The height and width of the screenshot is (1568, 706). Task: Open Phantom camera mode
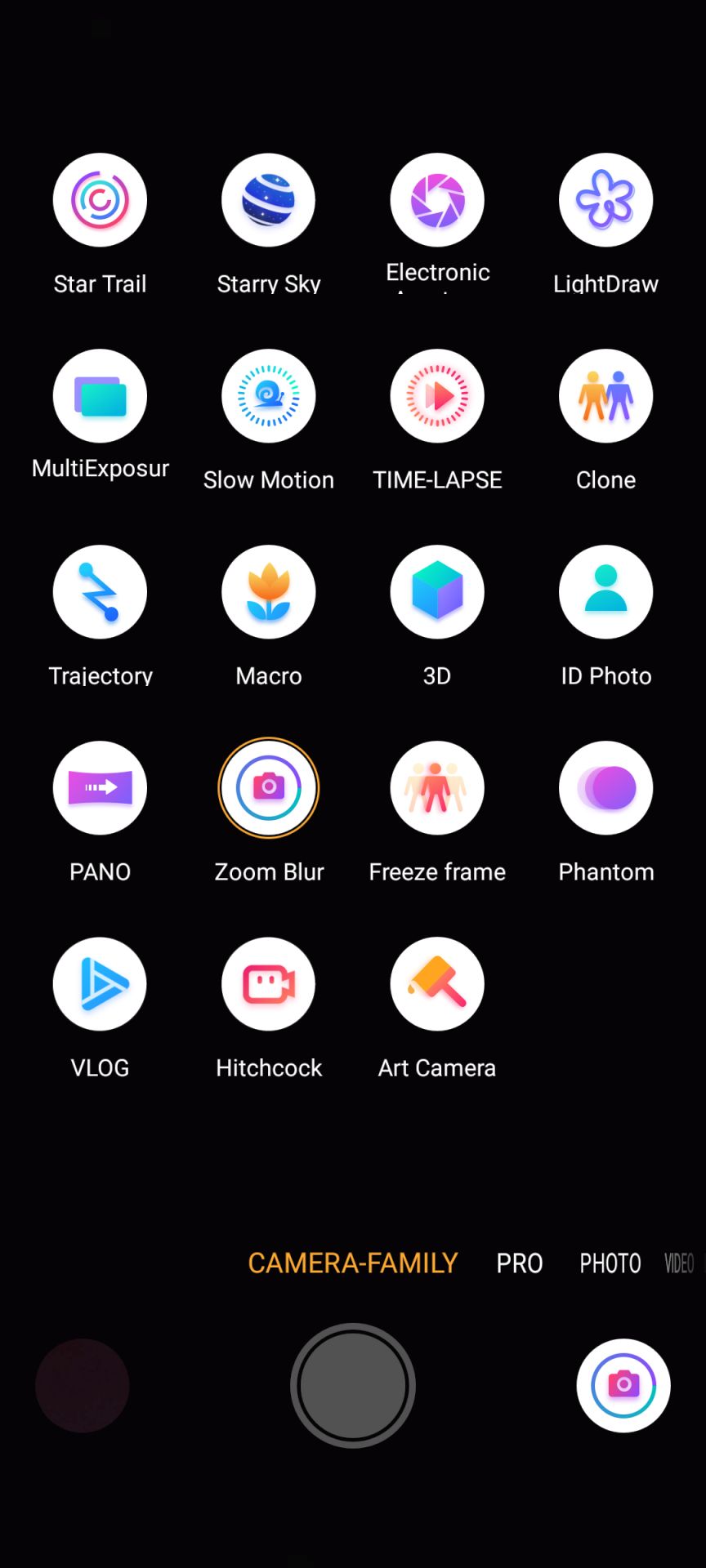605,788
